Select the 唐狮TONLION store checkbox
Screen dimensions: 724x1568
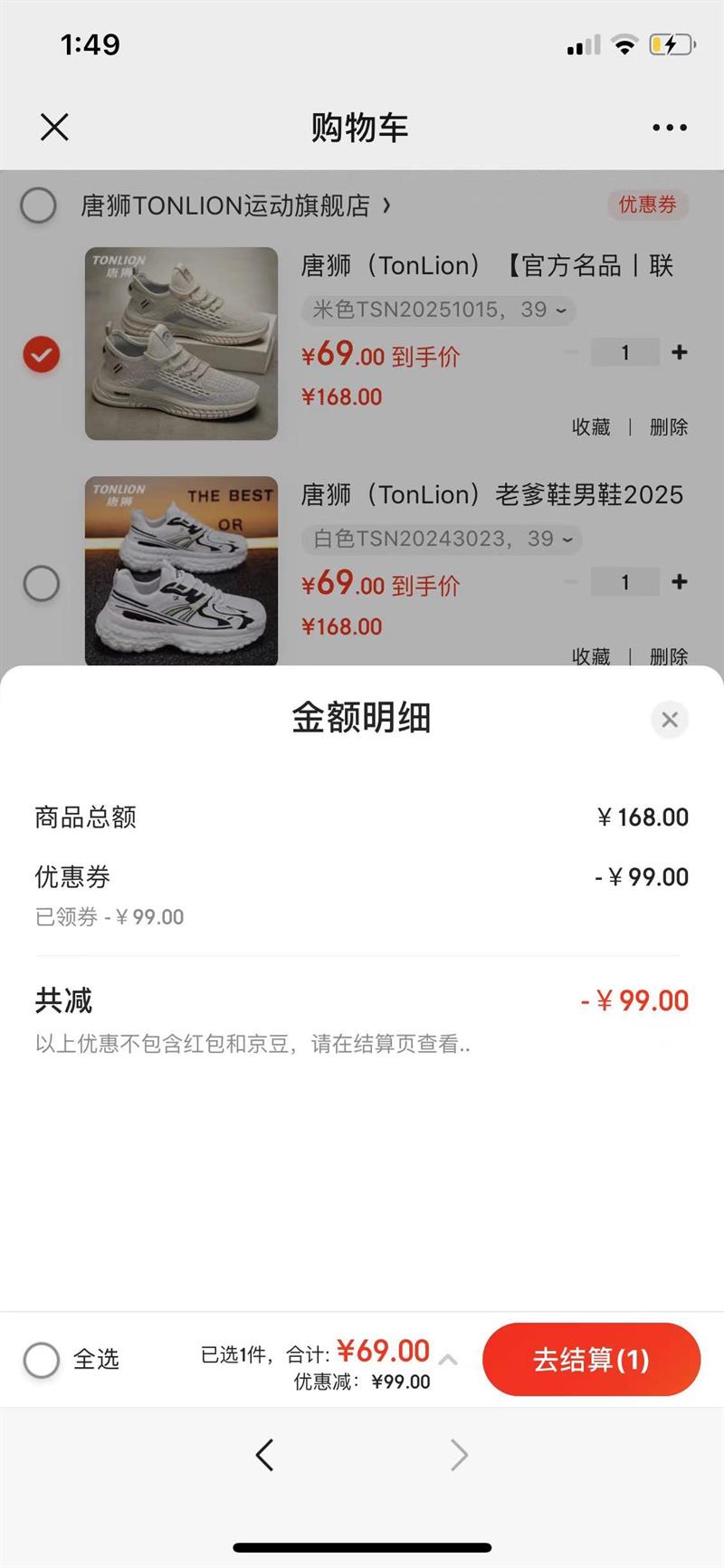[x=39, y=206]
